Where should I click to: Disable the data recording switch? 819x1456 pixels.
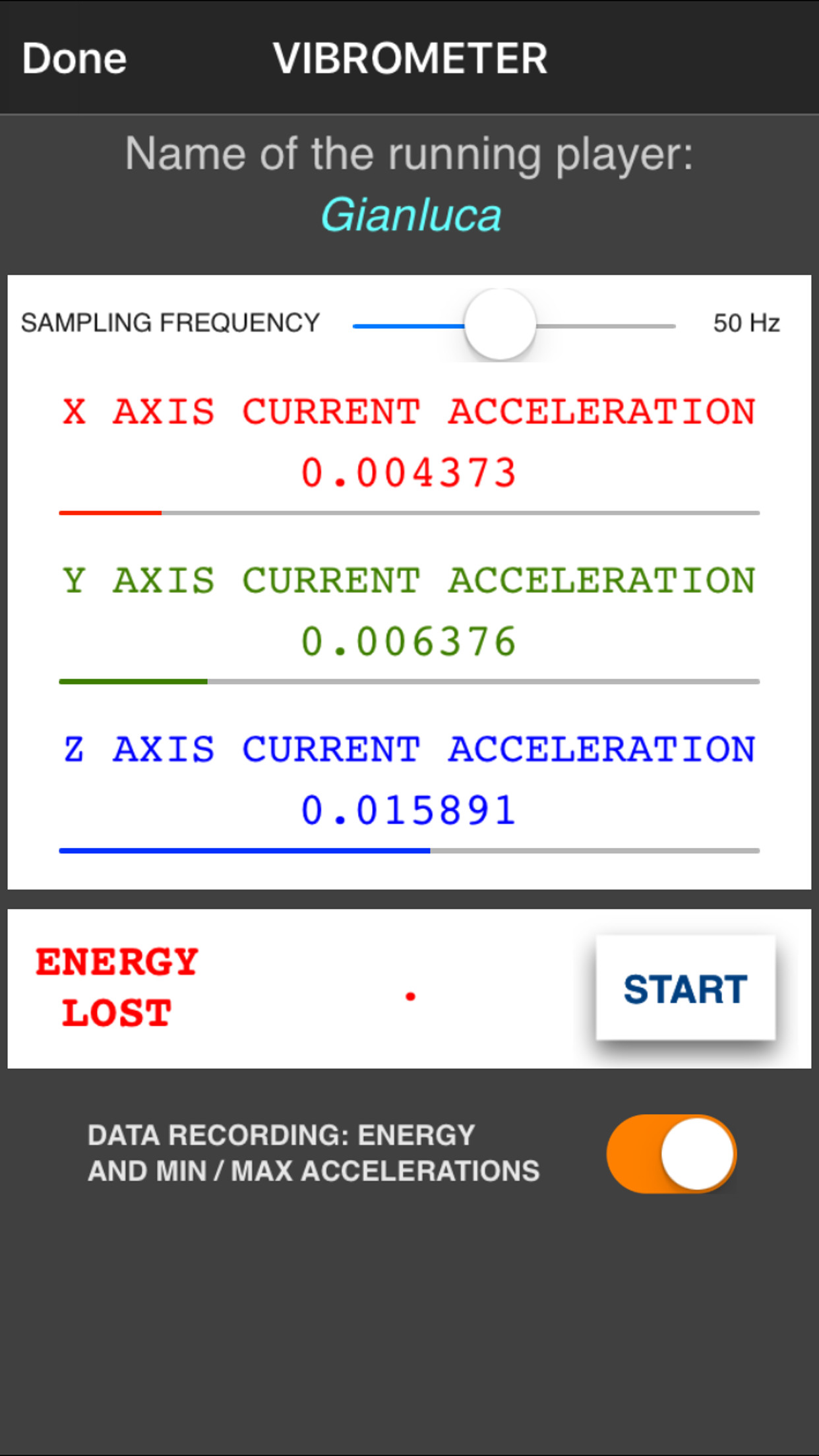click(x=671, y=1154)
